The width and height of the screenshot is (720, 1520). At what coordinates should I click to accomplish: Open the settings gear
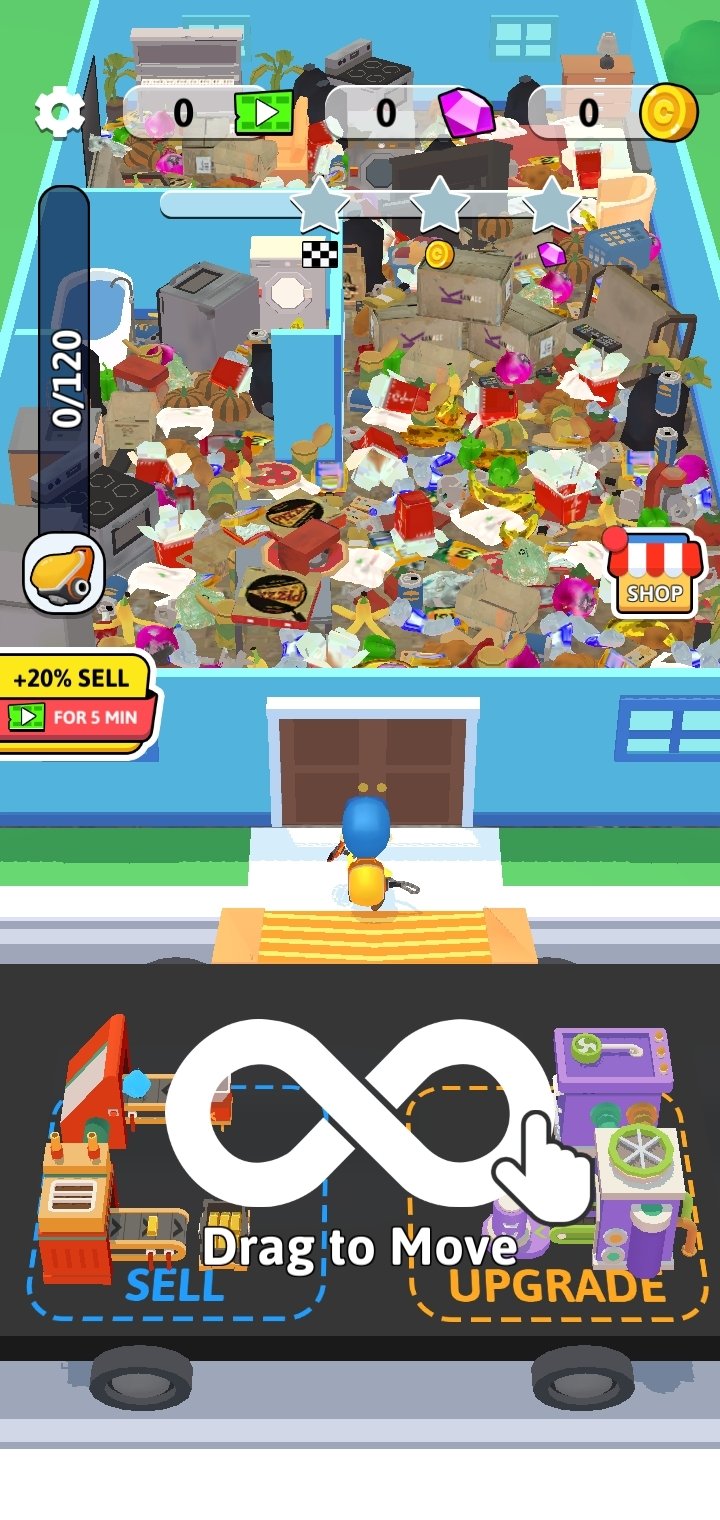point(59,113)
